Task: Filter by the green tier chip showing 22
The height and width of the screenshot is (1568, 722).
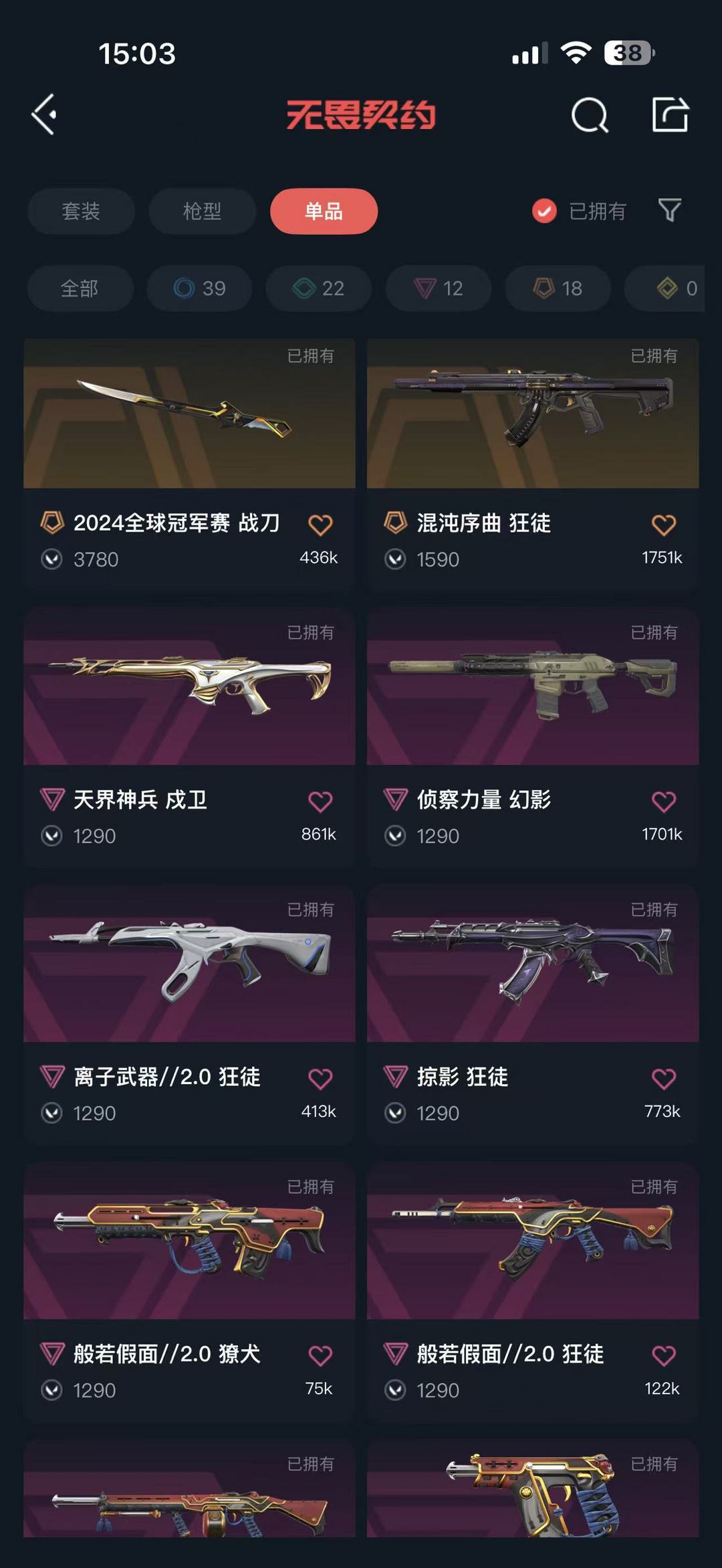Action: click(318, 288)
